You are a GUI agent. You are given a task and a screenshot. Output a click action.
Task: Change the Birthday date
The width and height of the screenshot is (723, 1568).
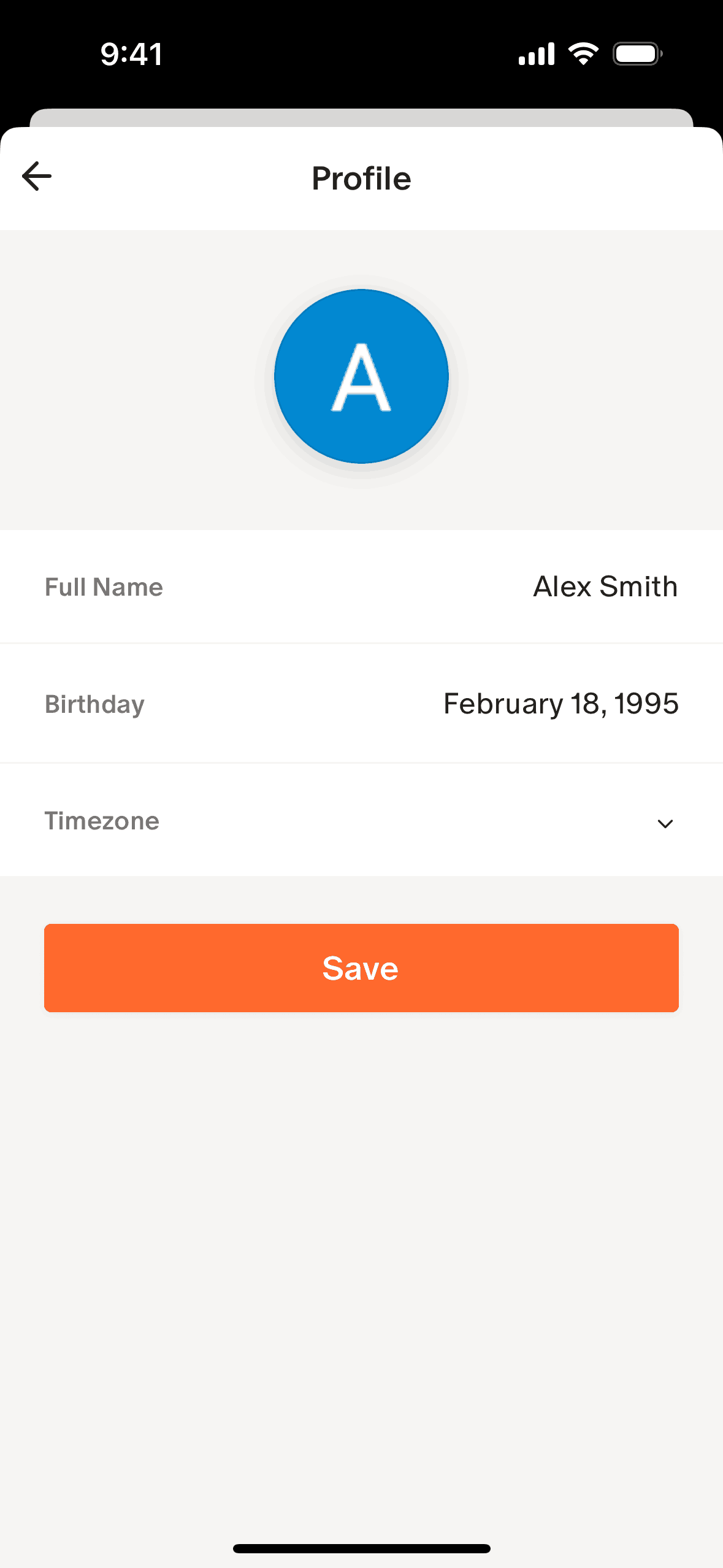coord(560,704)
